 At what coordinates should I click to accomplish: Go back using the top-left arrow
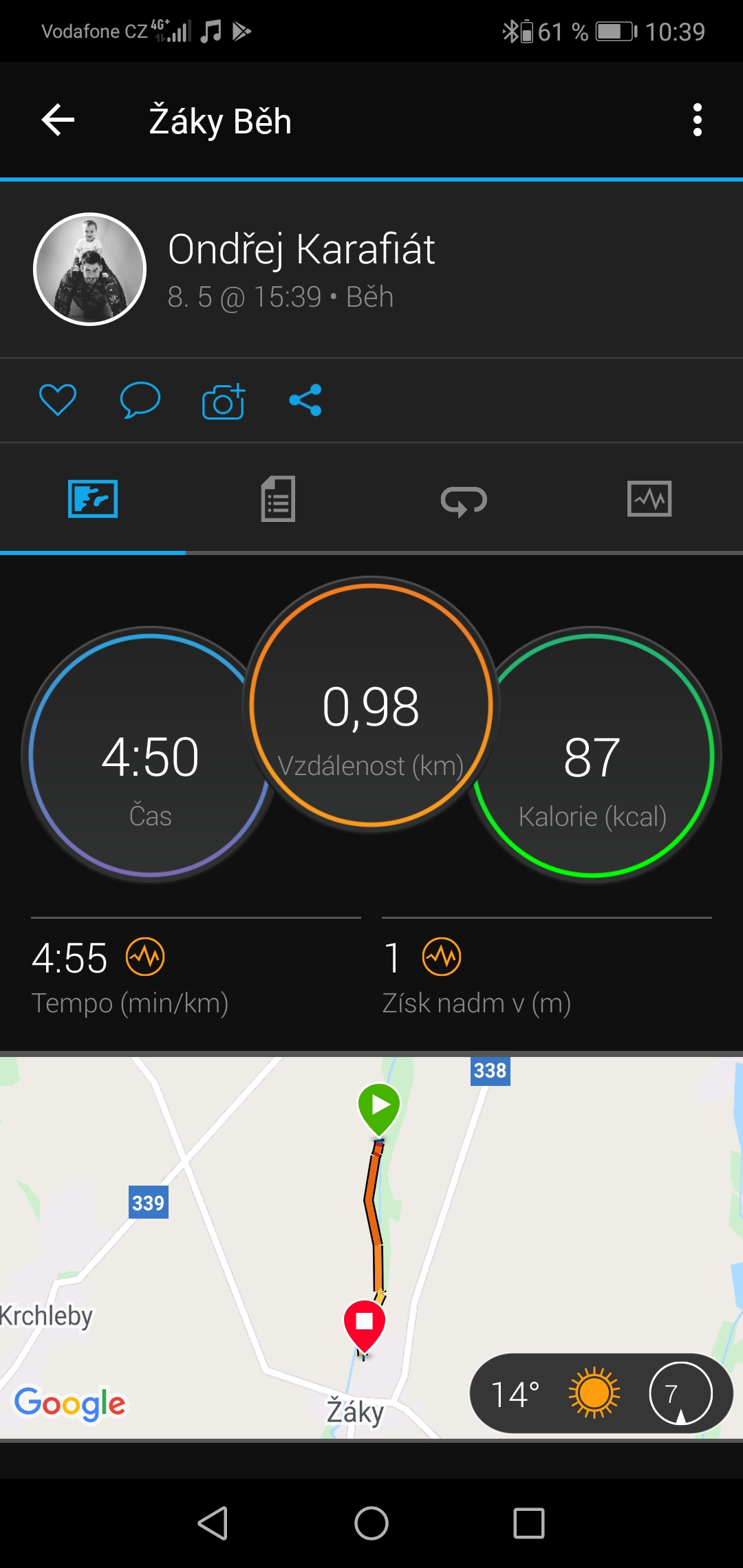58,120
